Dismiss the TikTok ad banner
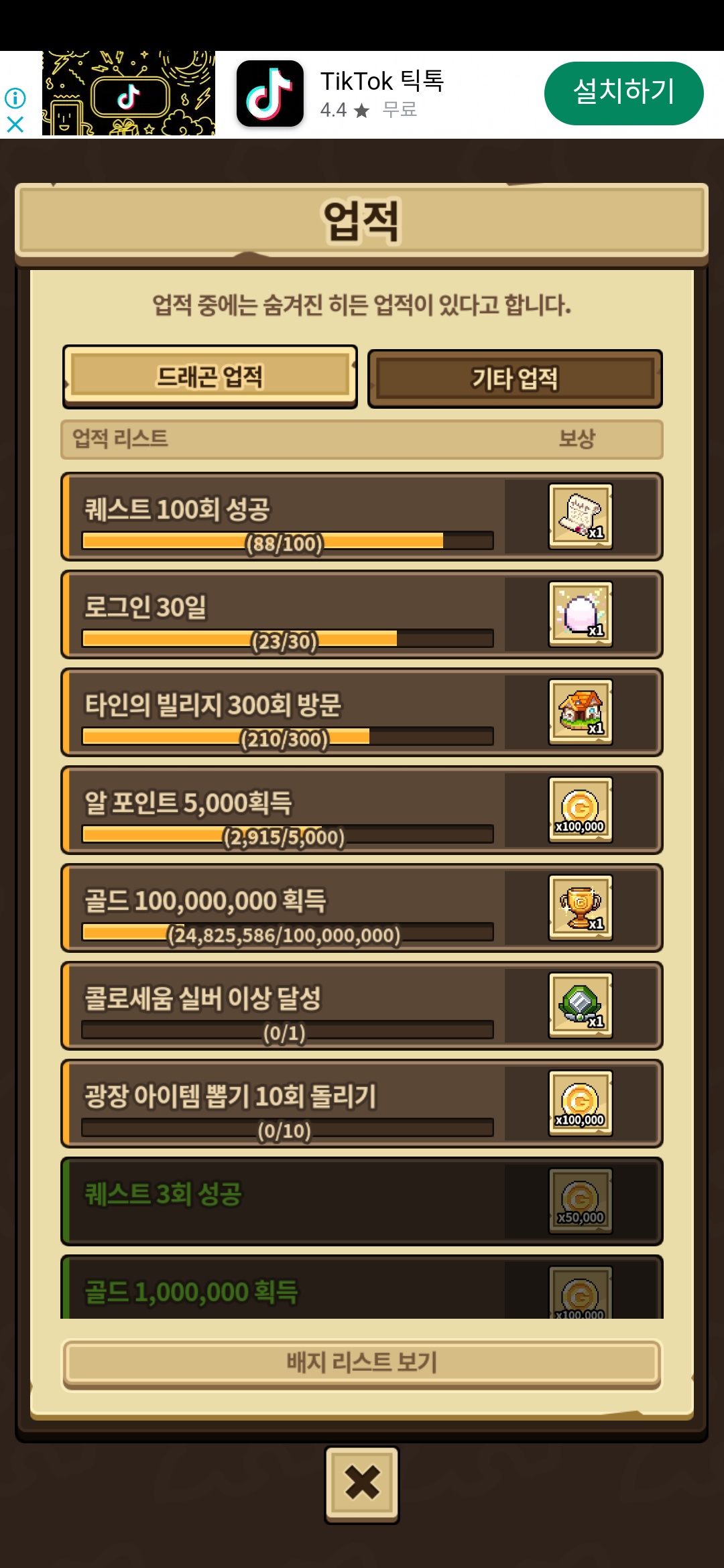 click(15, 125)
